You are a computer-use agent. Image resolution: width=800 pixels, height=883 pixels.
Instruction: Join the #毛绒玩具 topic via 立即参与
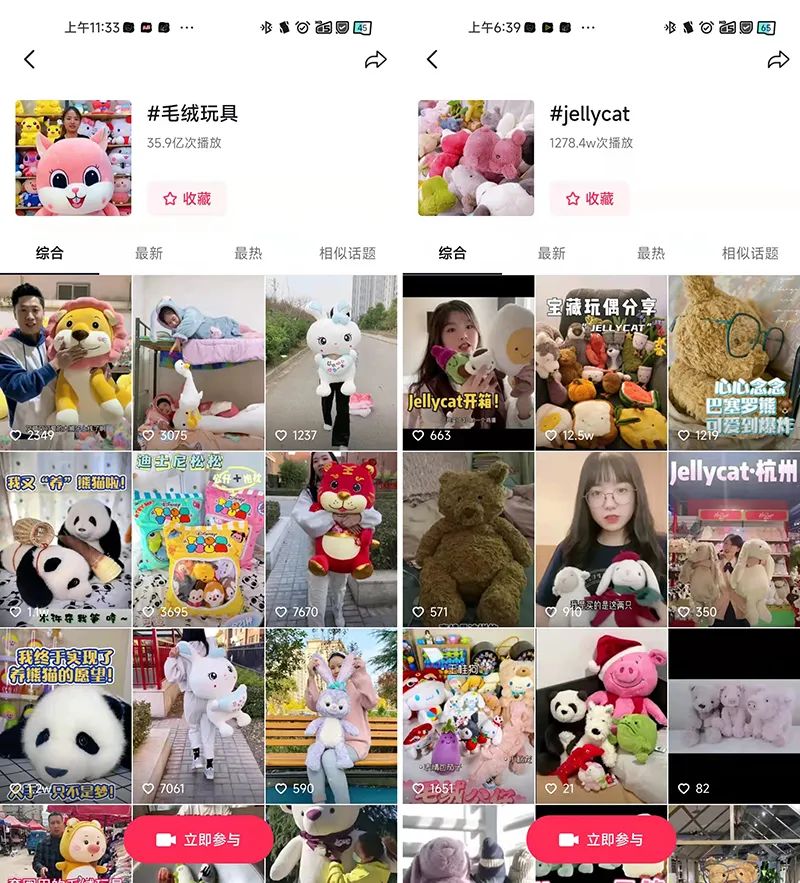coord(199,840)
